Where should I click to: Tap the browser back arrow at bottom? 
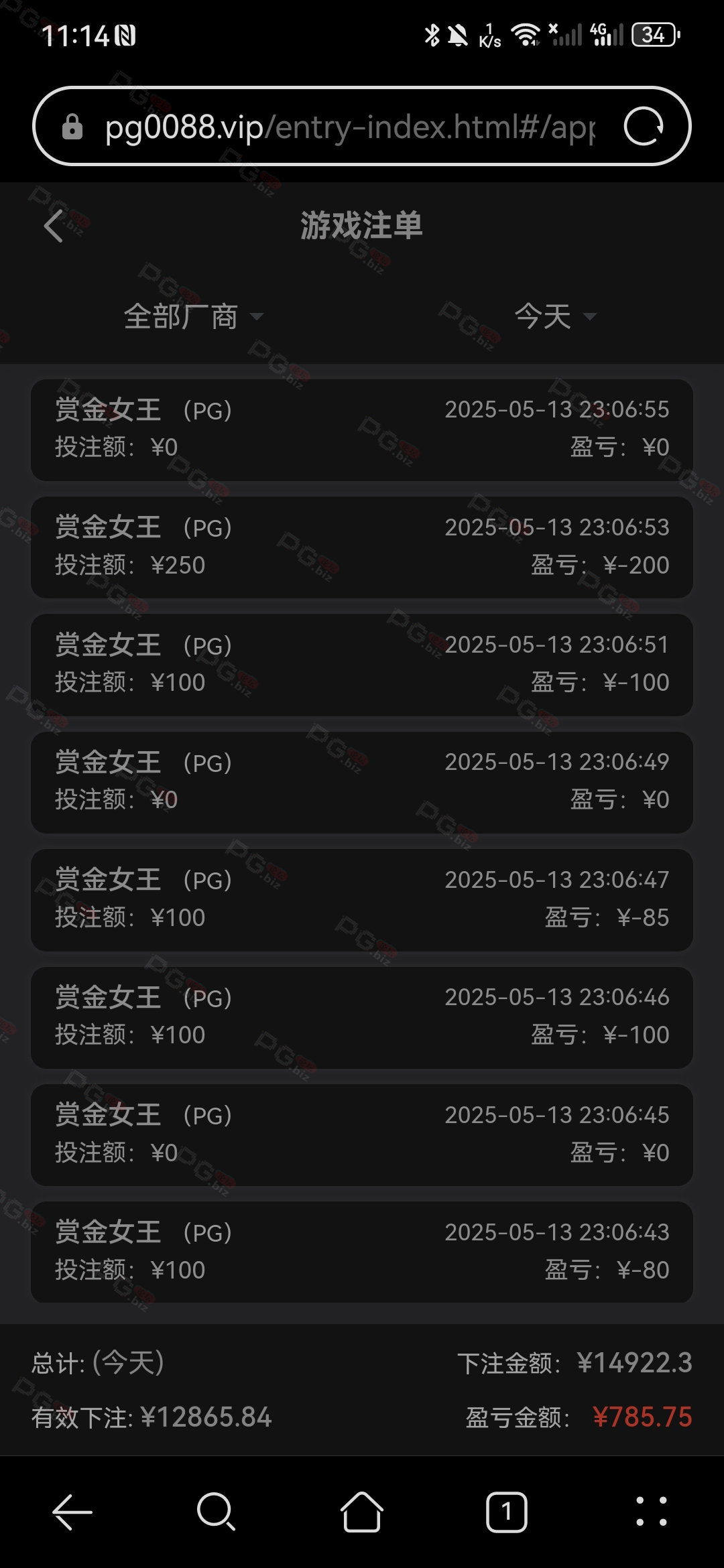click(72, 1512)
